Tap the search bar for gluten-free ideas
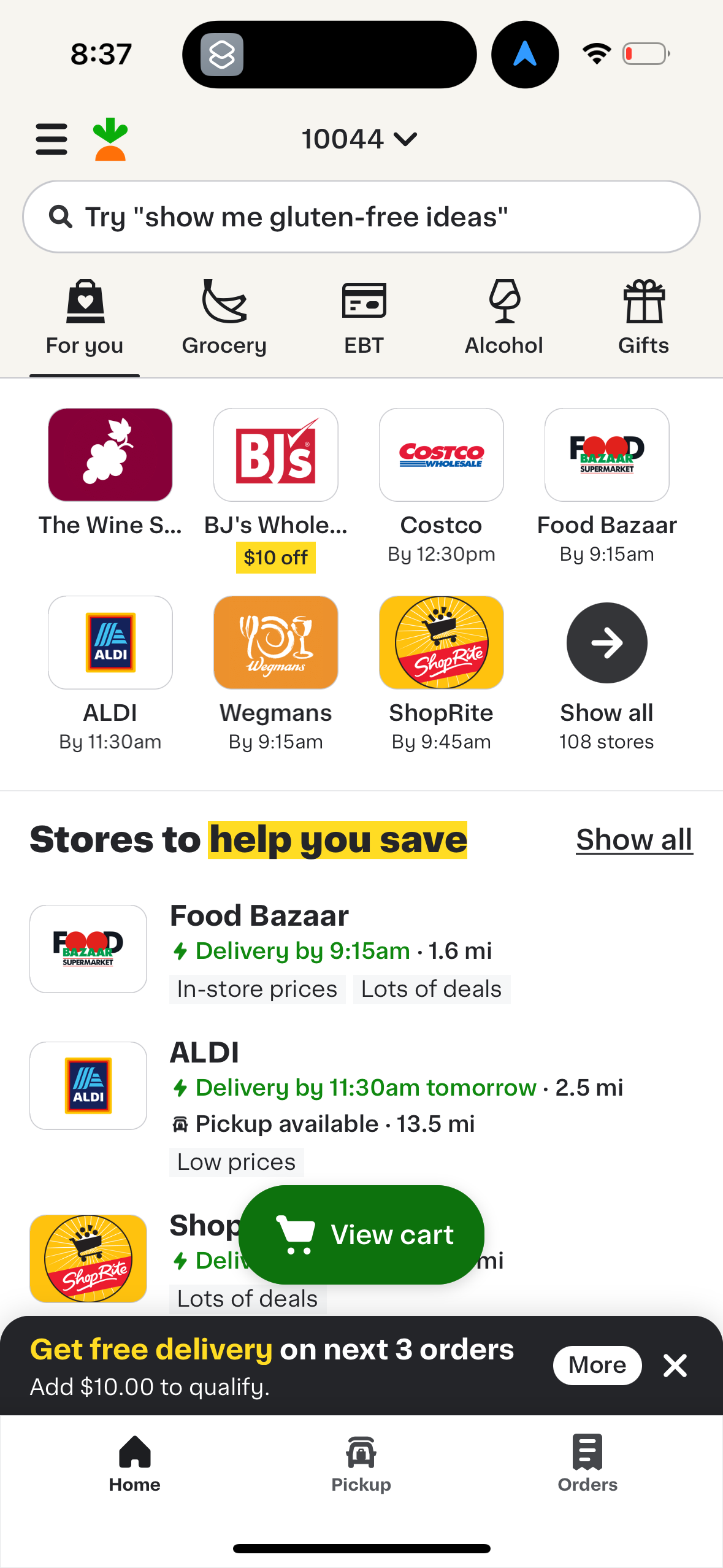This screenshot has width=723, height=1568. tap(361, 216)
